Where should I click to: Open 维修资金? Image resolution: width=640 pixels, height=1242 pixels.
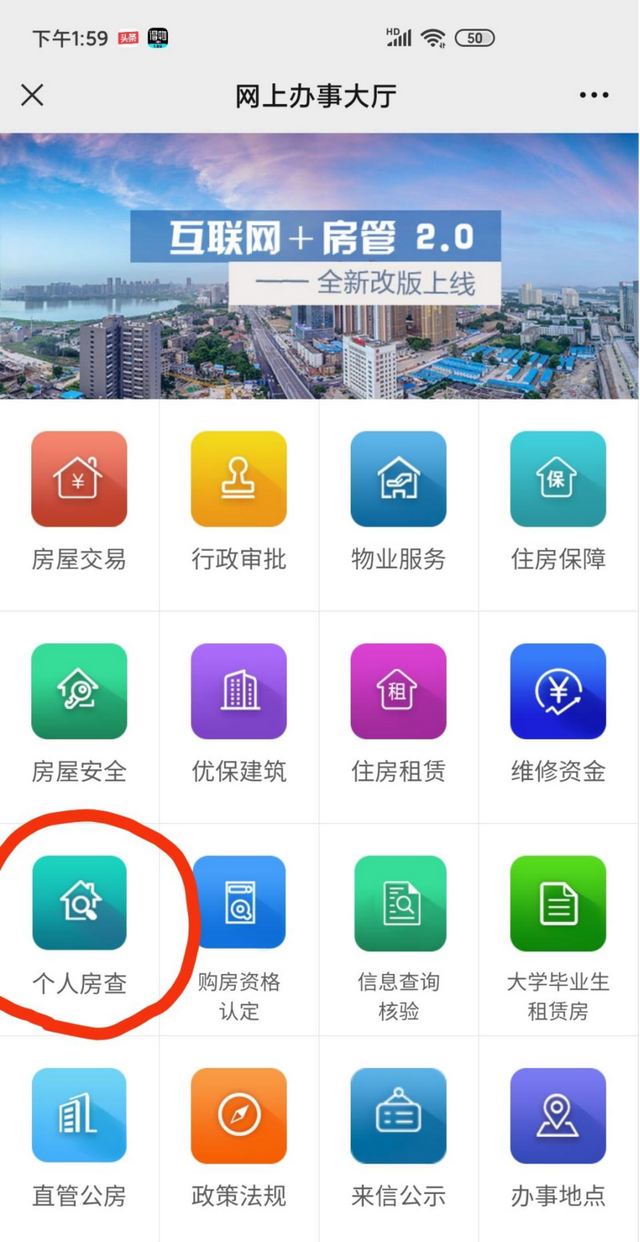(x=559, y=715)
